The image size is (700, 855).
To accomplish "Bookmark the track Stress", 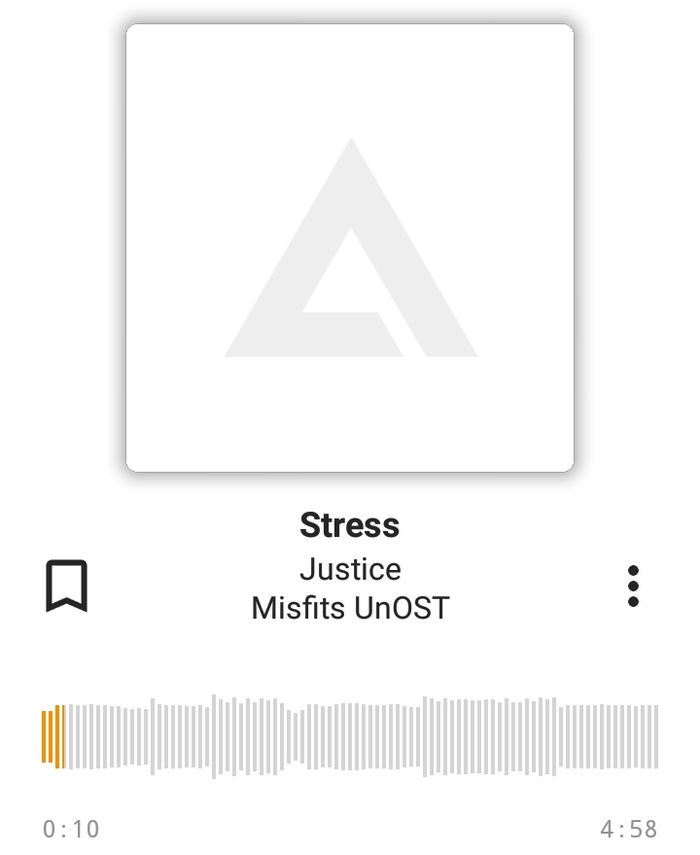I will [x=66, y=586].
